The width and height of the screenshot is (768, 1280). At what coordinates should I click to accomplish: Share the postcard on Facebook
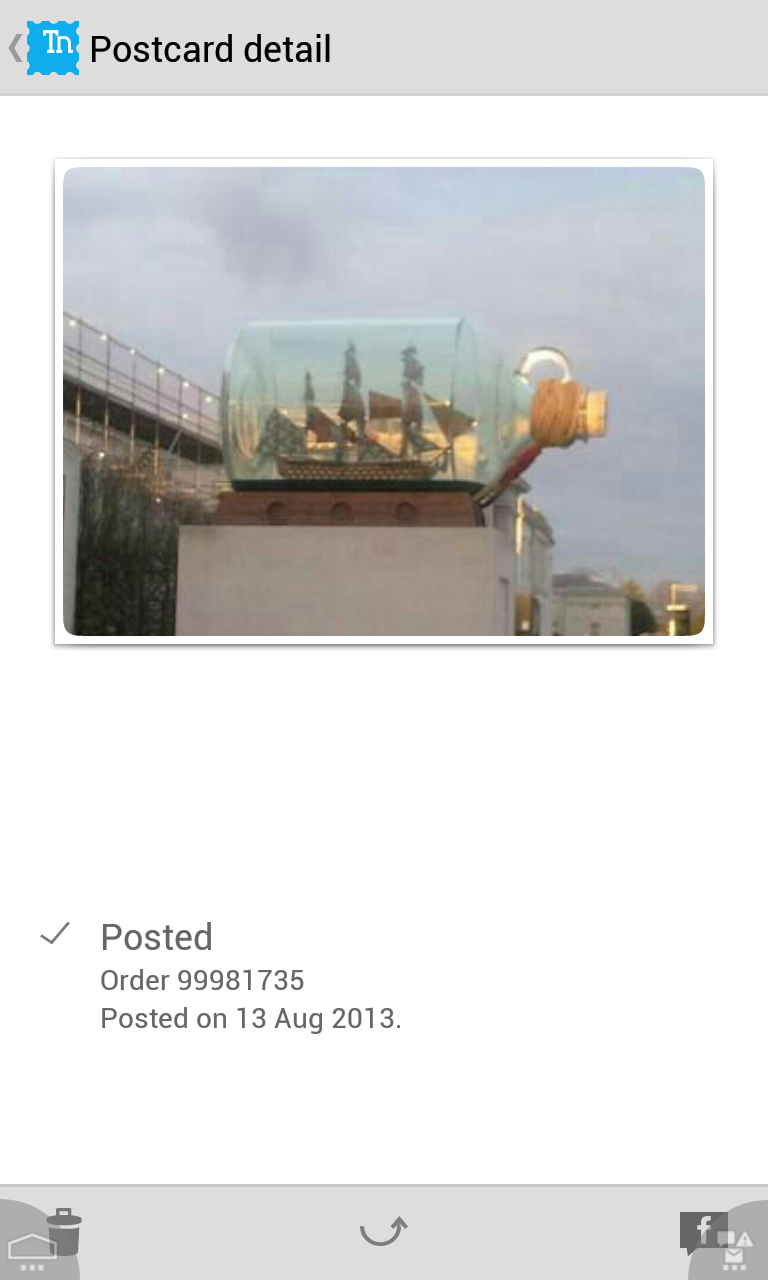(703, 1231)
